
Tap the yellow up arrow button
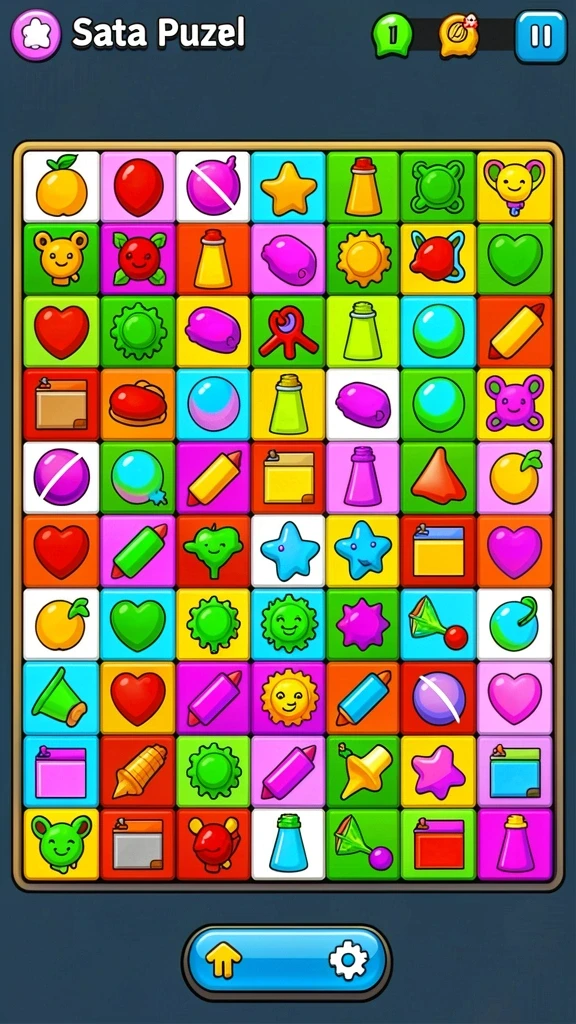point(223,960)
